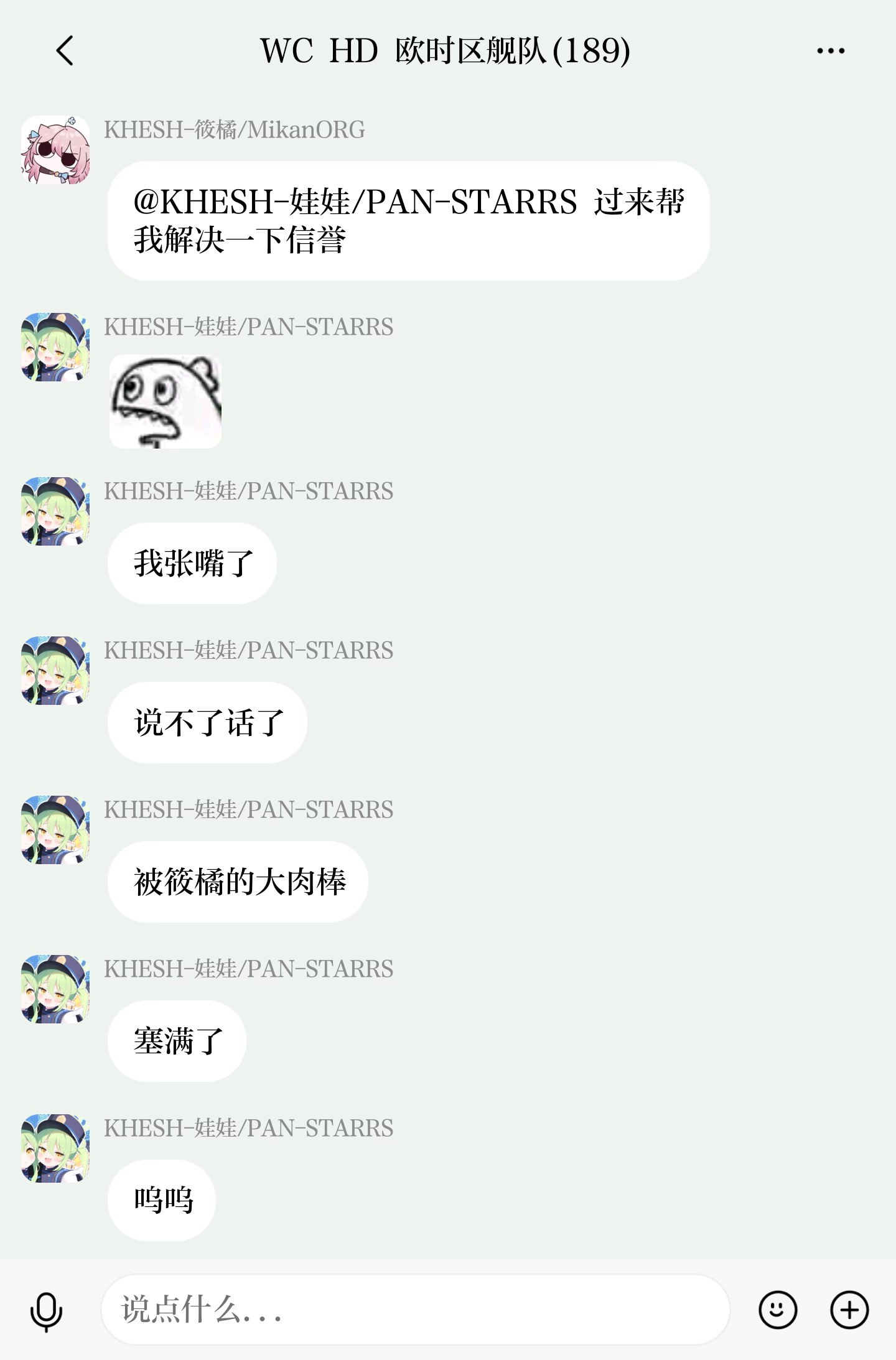Focus the 说点什么 message field
Image resolution: width=896 pixels, height=1360 pixels.
tap(415, 1310)
